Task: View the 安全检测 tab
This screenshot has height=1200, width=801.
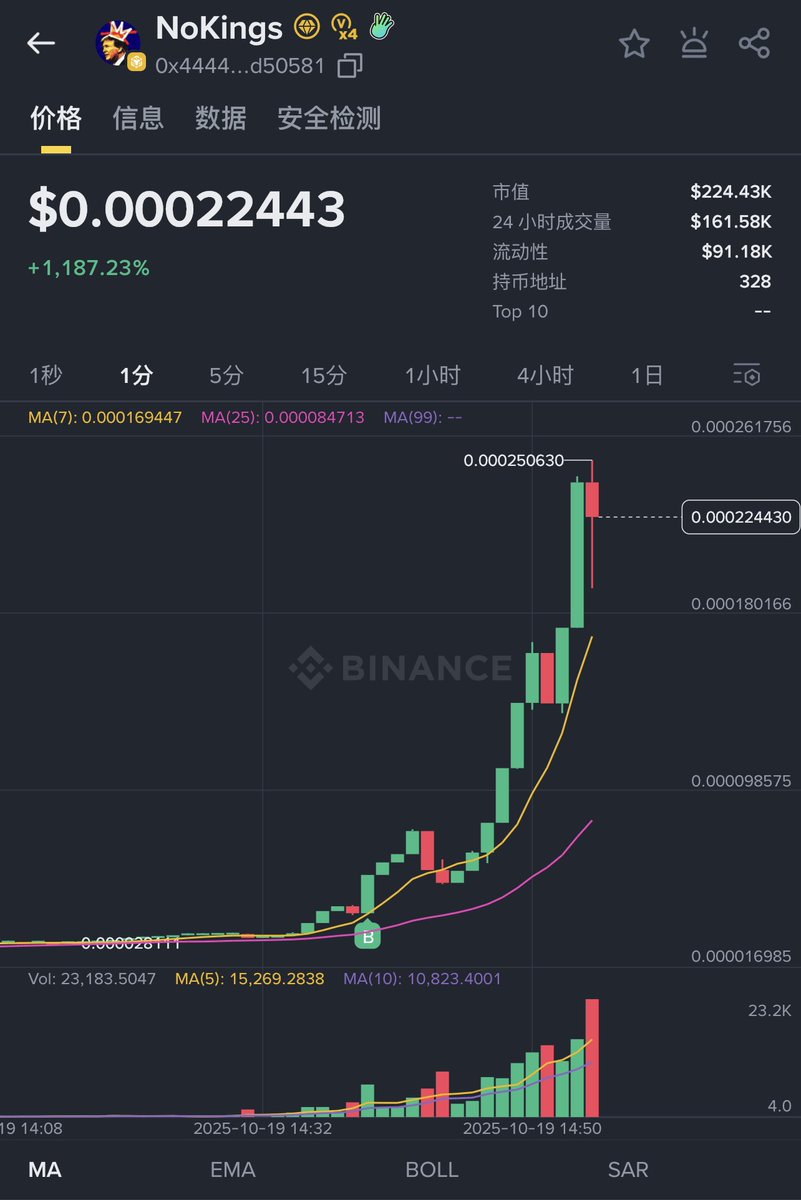Action: point(329,119)
